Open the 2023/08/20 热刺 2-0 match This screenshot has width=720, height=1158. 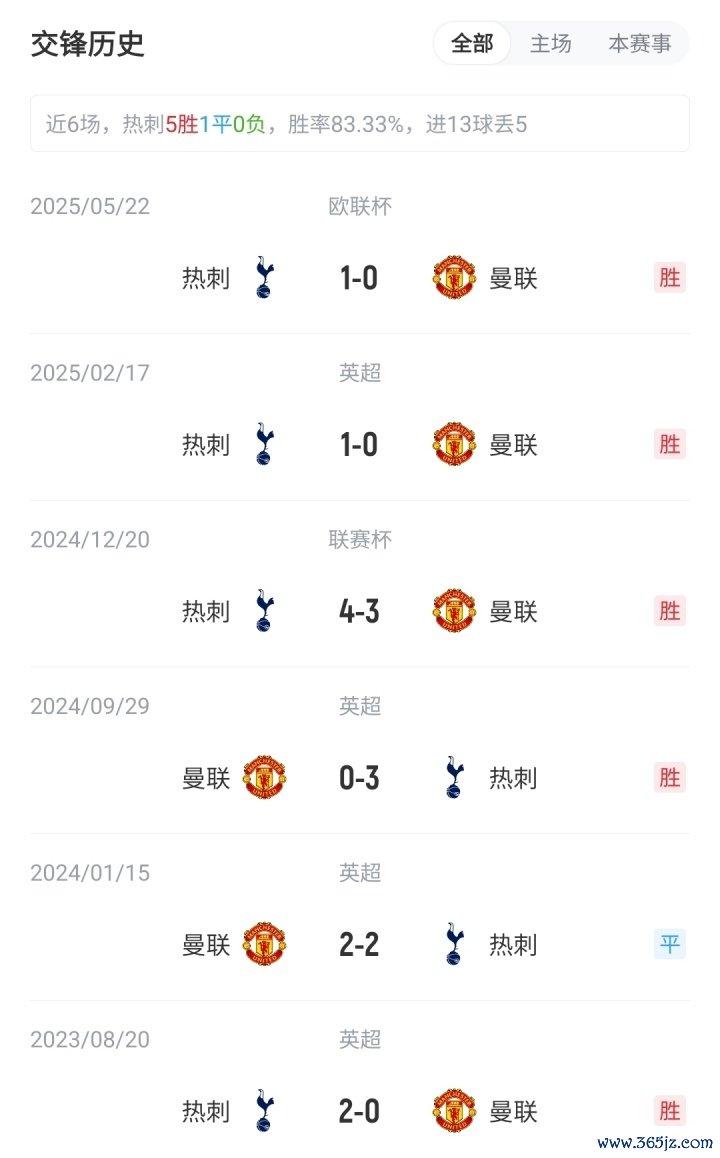pyautogui.click(x=359, y=1111)
